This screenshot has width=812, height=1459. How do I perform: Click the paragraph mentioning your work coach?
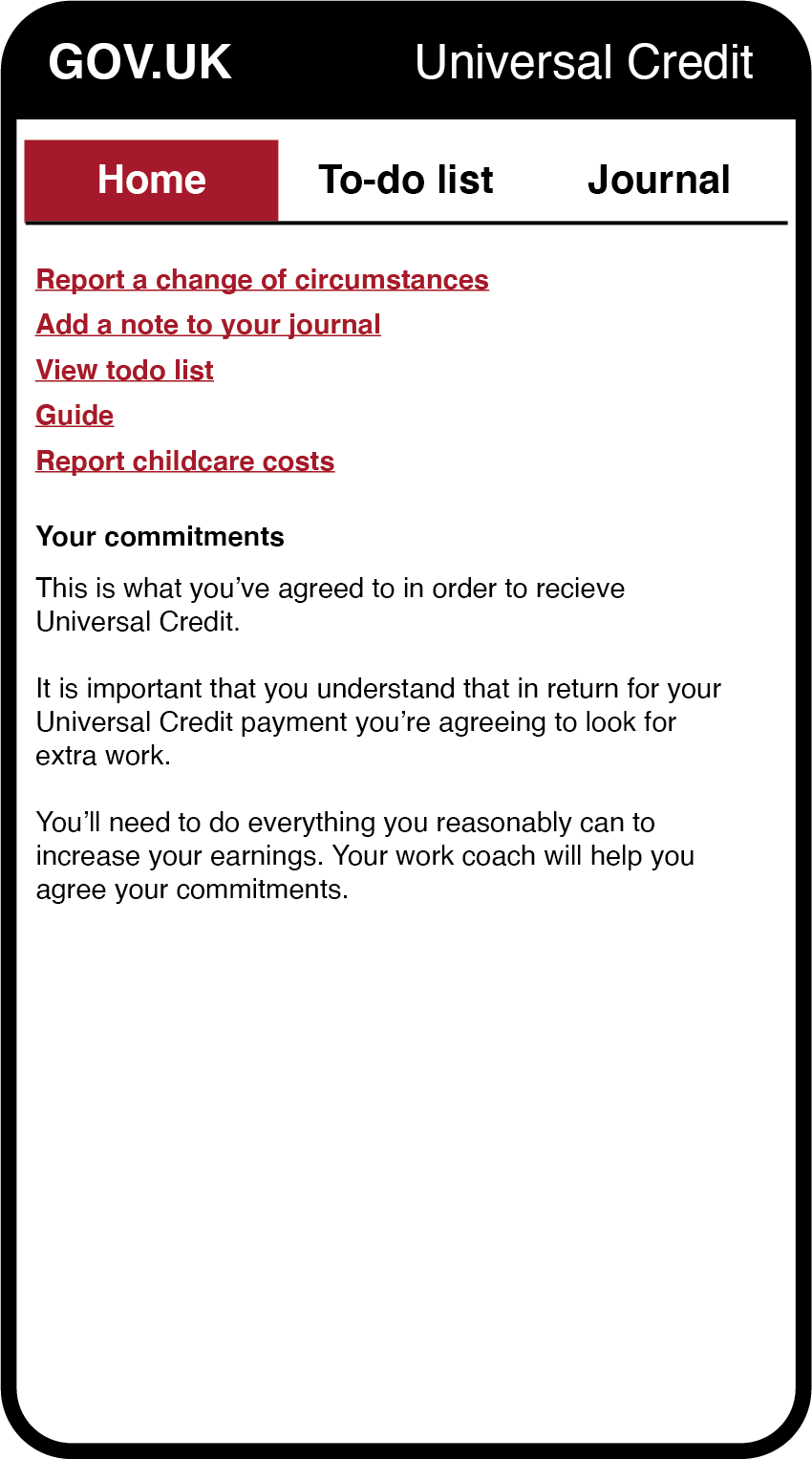coord(365,855)
